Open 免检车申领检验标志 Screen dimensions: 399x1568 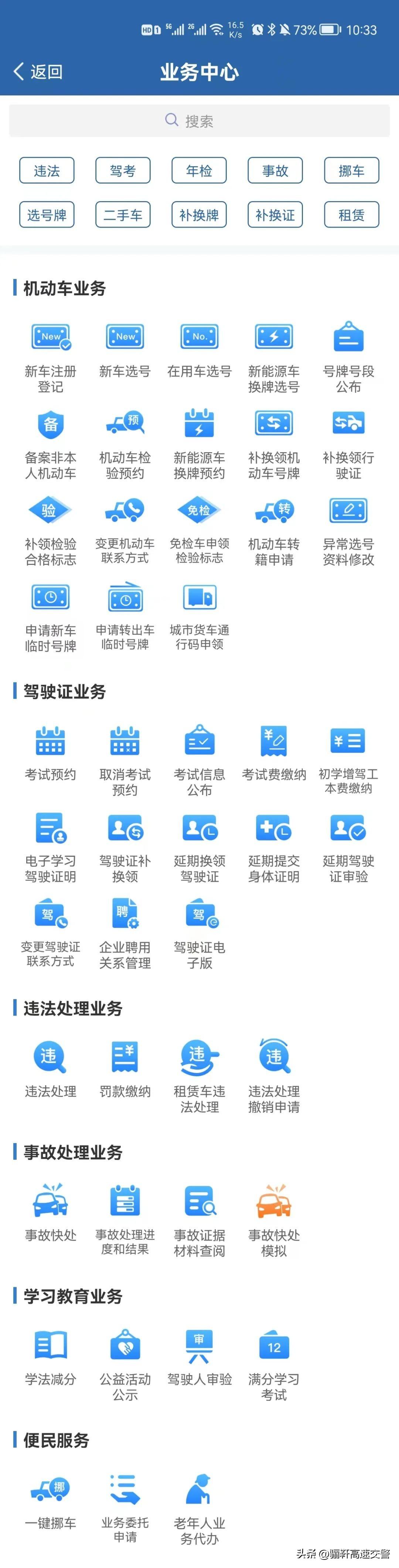199,511
